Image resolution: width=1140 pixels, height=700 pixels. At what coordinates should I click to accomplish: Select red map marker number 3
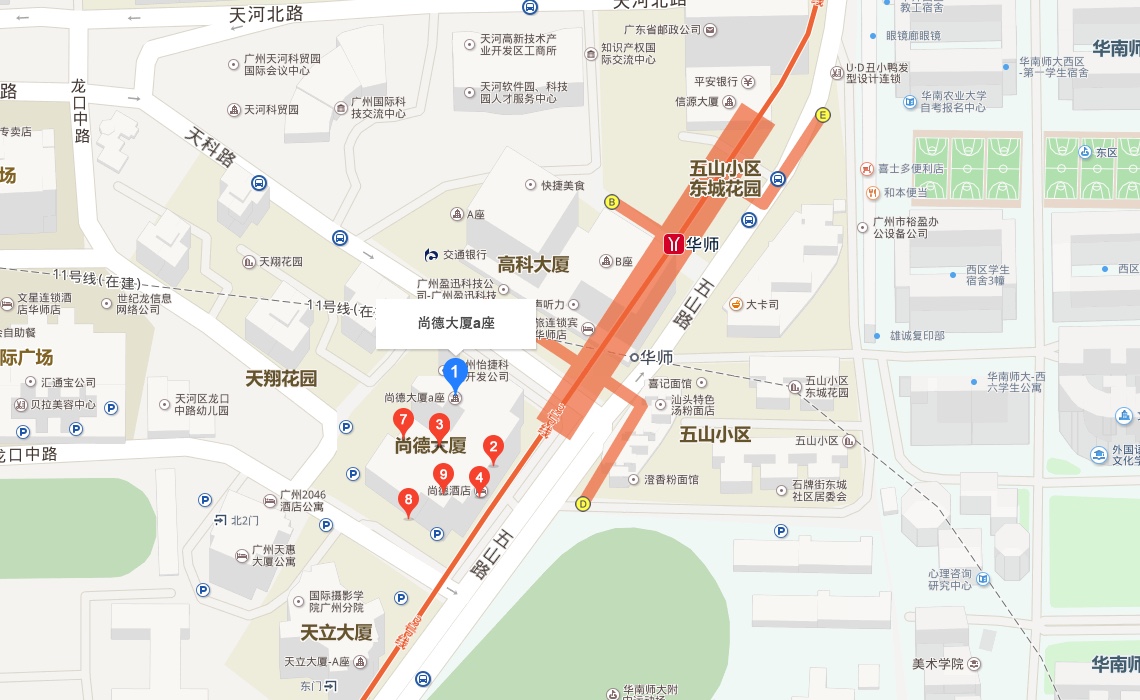[x=438, y=424]
